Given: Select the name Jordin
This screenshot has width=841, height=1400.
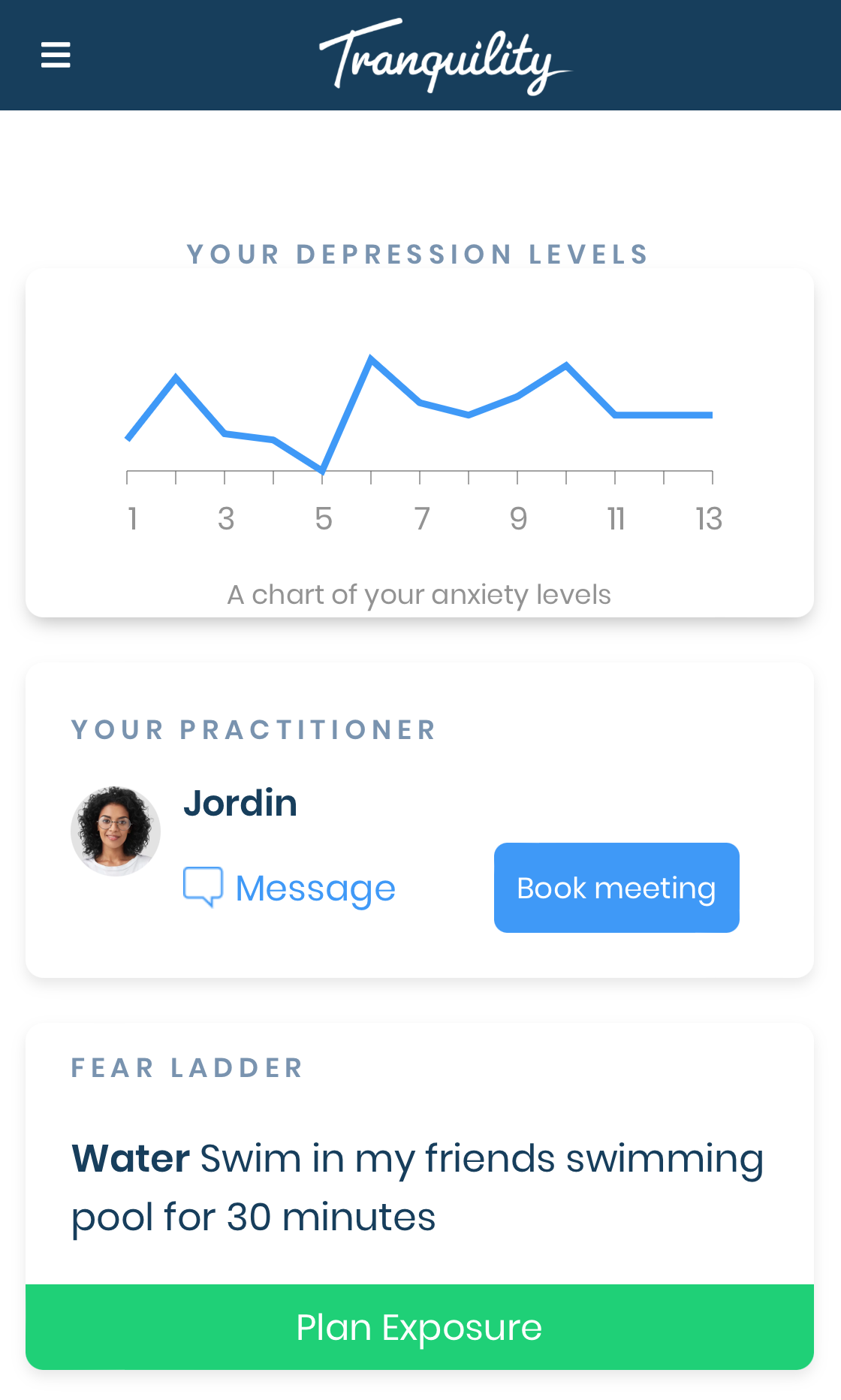Looking at the screenshot, I should click(241, 802).
